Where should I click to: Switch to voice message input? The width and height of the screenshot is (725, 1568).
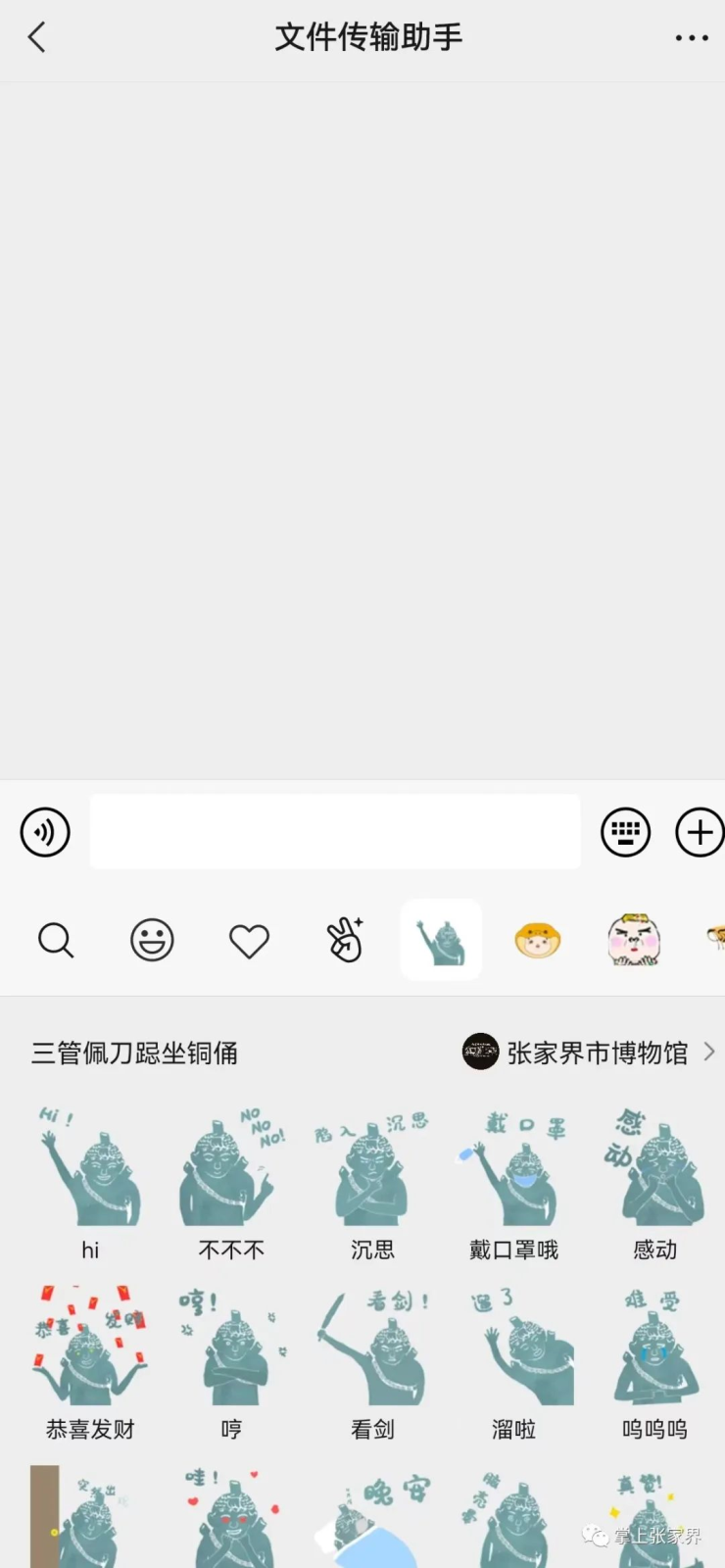(45, 832)
